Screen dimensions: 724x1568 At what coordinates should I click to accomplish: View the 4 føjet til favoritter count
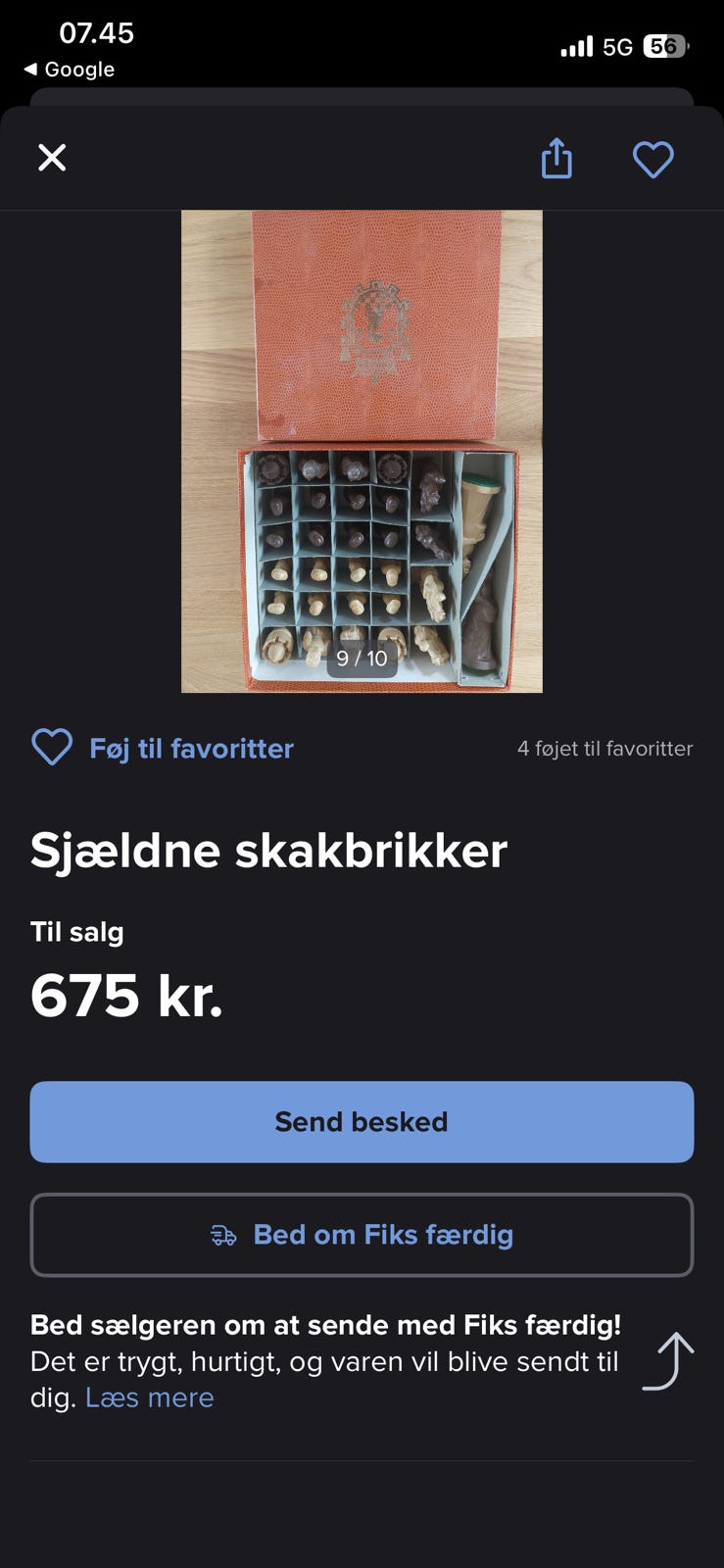pos(604,748)
